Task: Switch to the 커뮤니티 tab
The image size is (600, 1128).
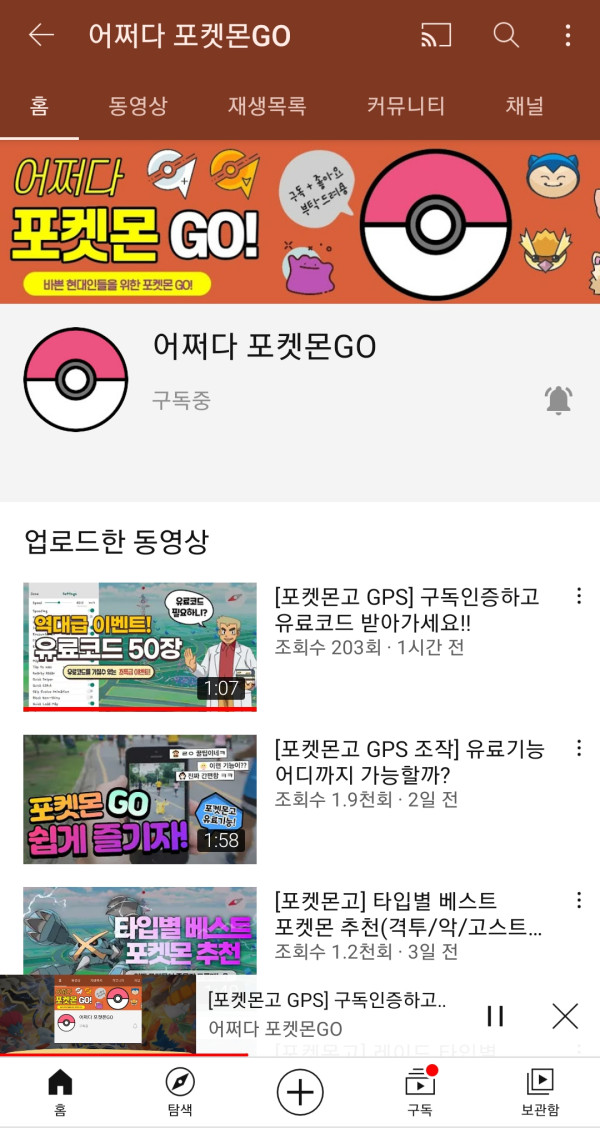Action: click(x=405, y=106)
